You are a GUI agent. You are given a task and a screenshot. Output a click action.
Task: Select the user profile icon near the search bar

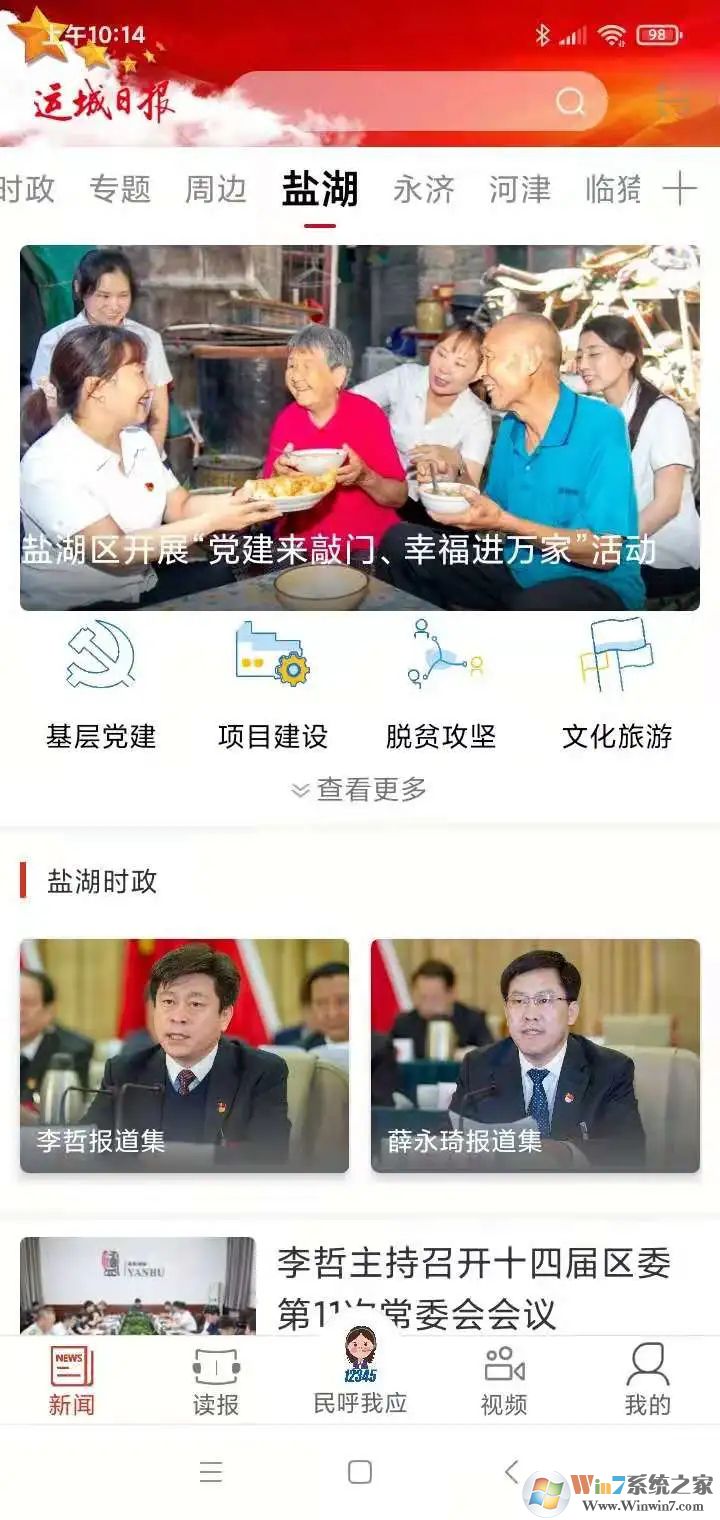672,100
